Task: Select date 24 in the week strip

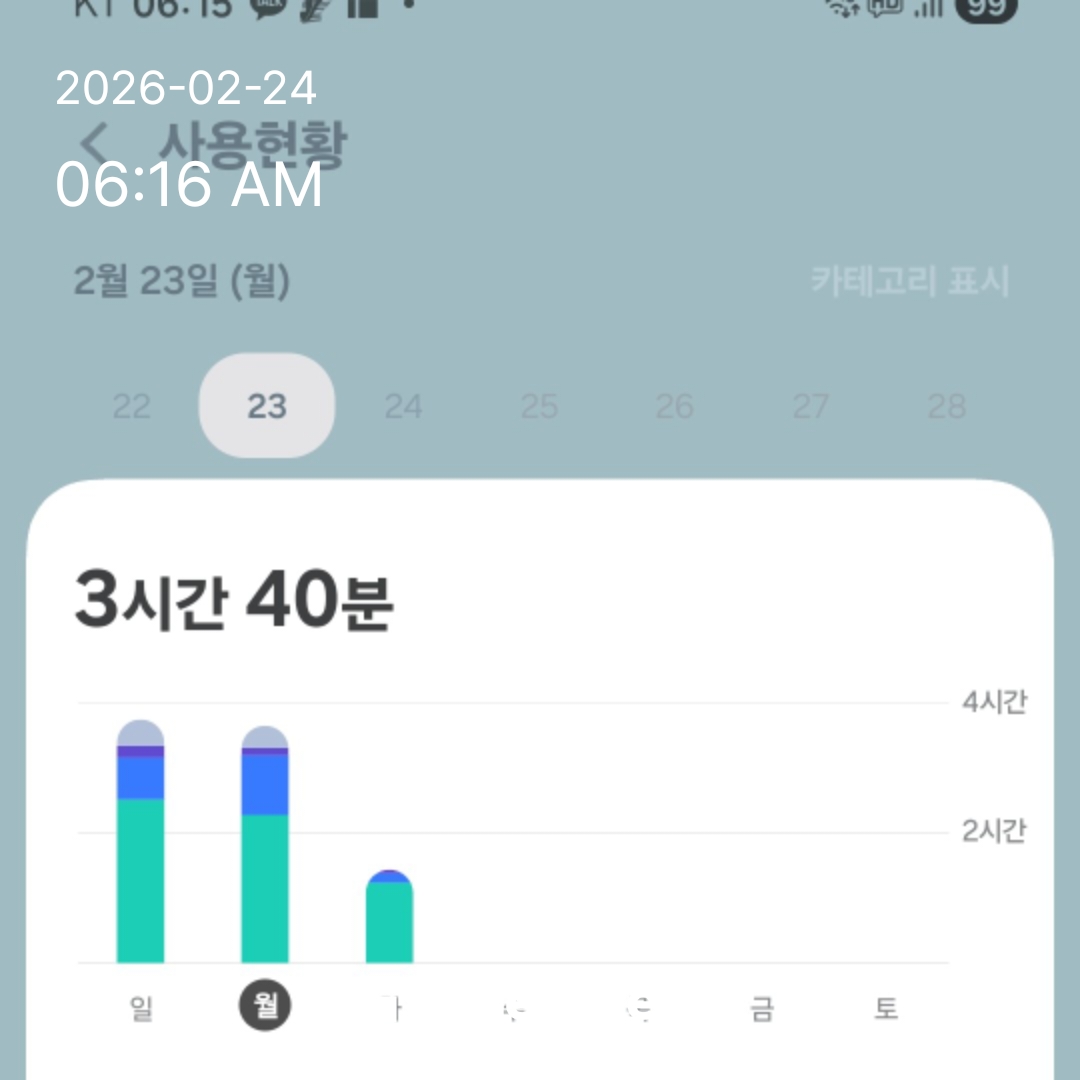Action: point(403,407)
